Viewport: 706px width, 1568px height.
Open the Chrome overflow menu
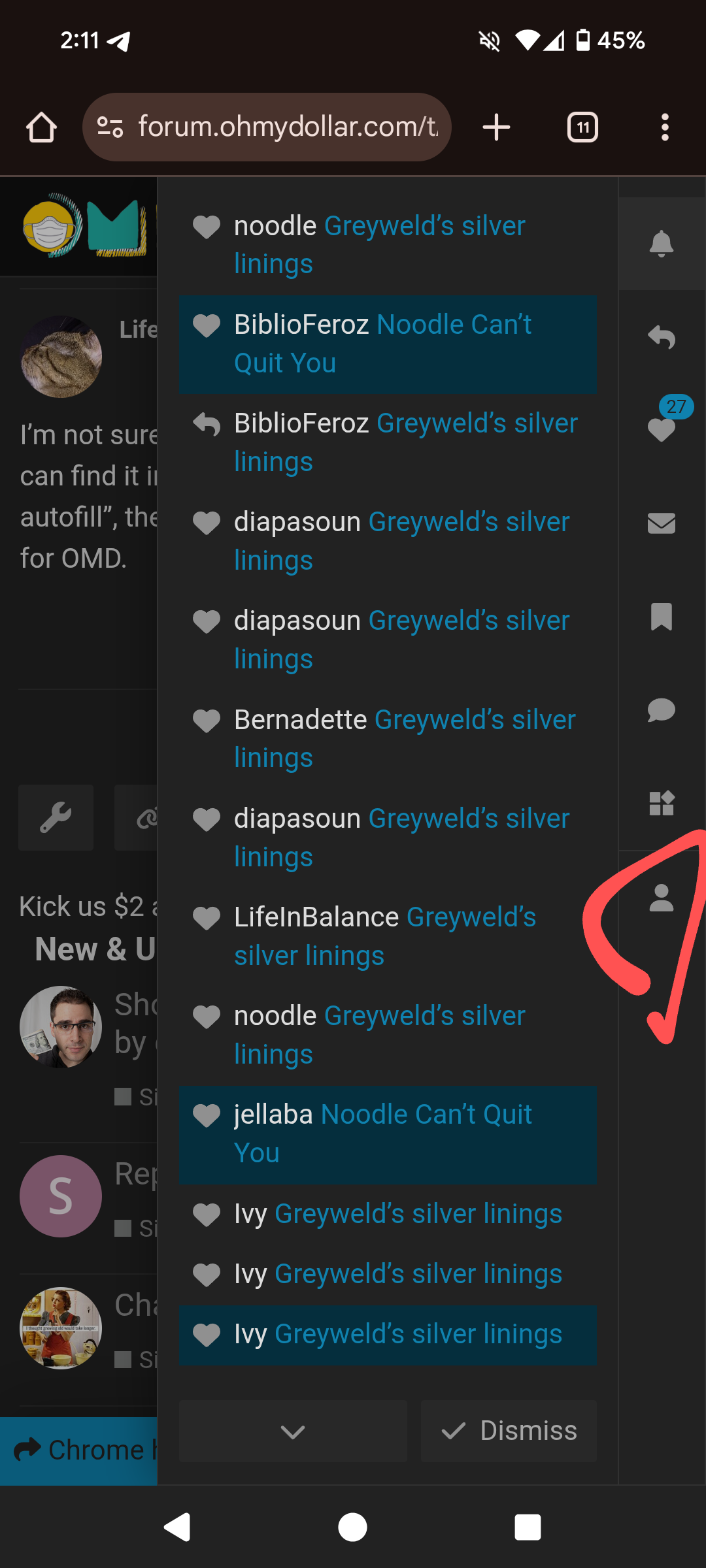click(665, 127)
